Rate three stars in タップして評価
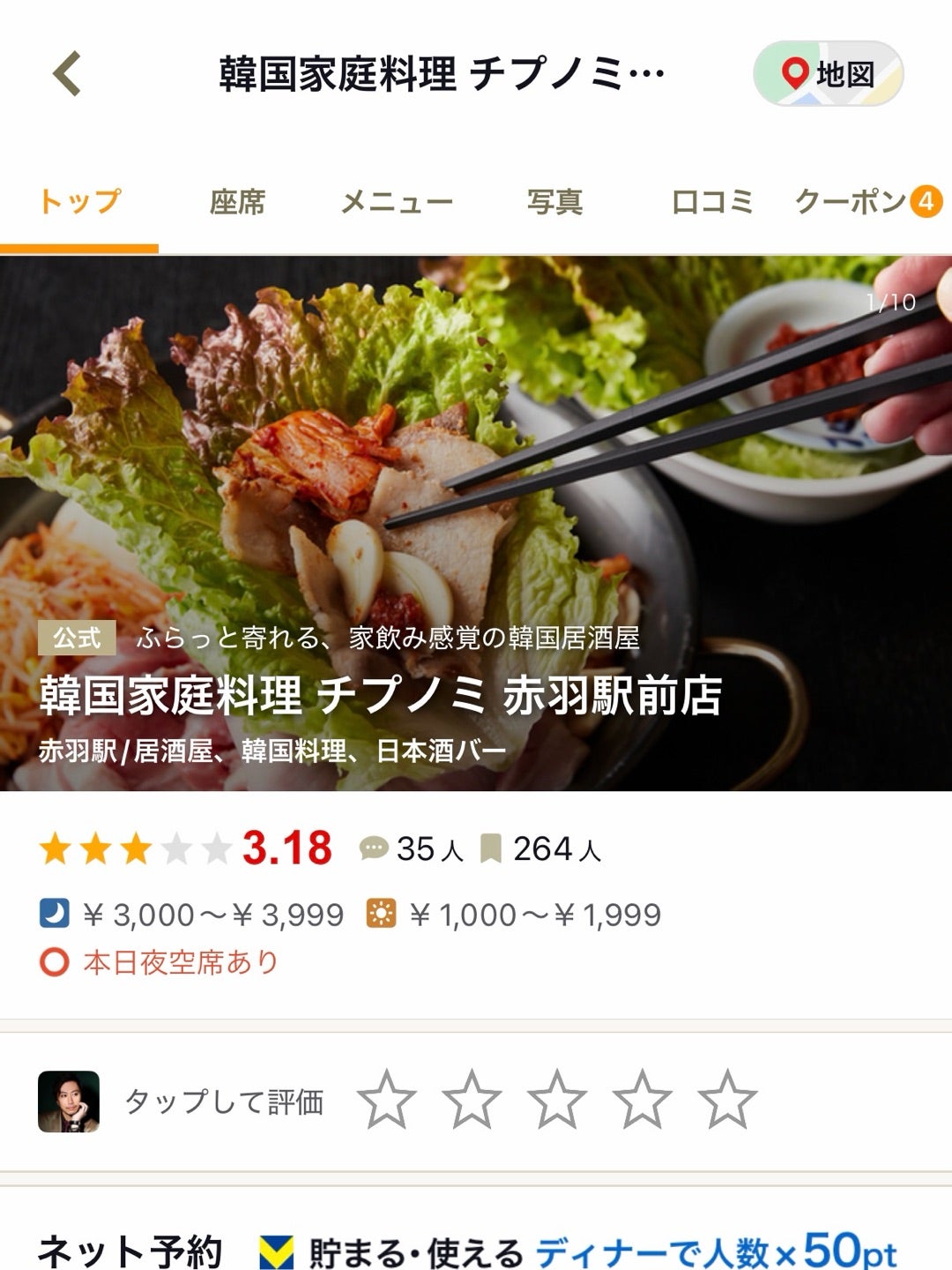 (557, 1100)
